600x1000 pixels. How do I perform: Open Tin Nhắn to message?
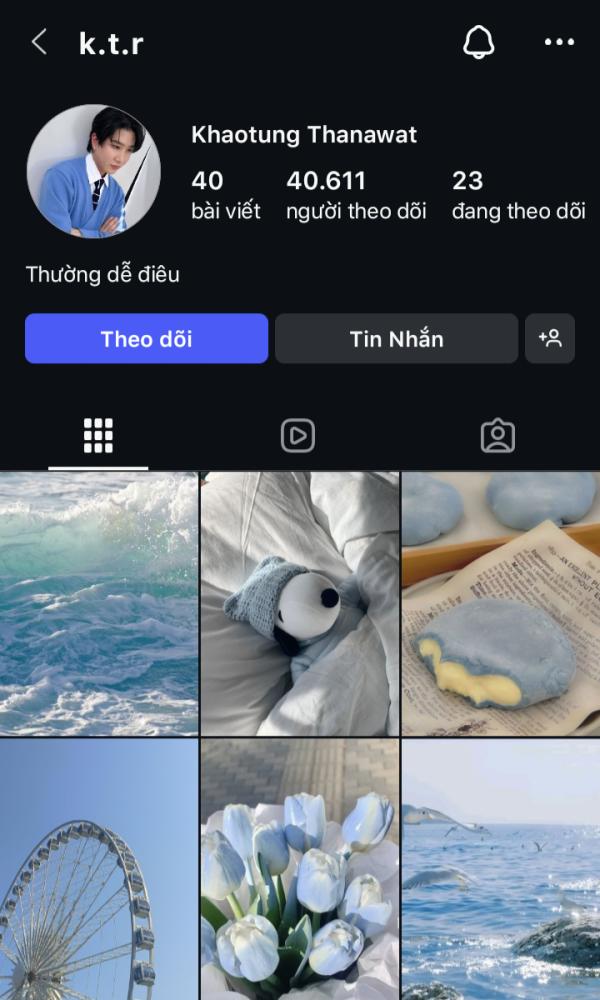pos(396,339)
